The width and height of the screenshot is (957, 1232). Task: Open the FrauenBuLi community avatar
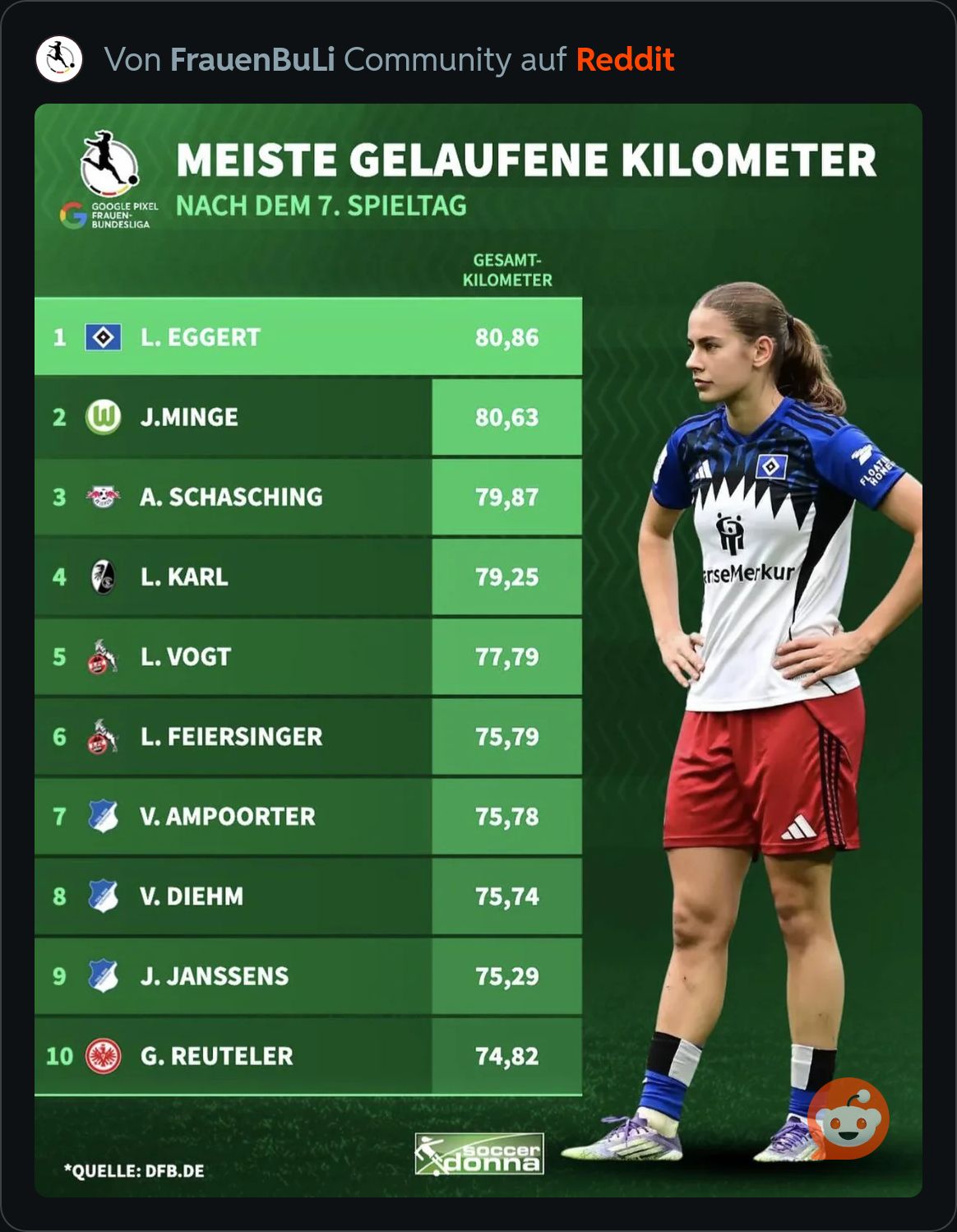point(59,59)
